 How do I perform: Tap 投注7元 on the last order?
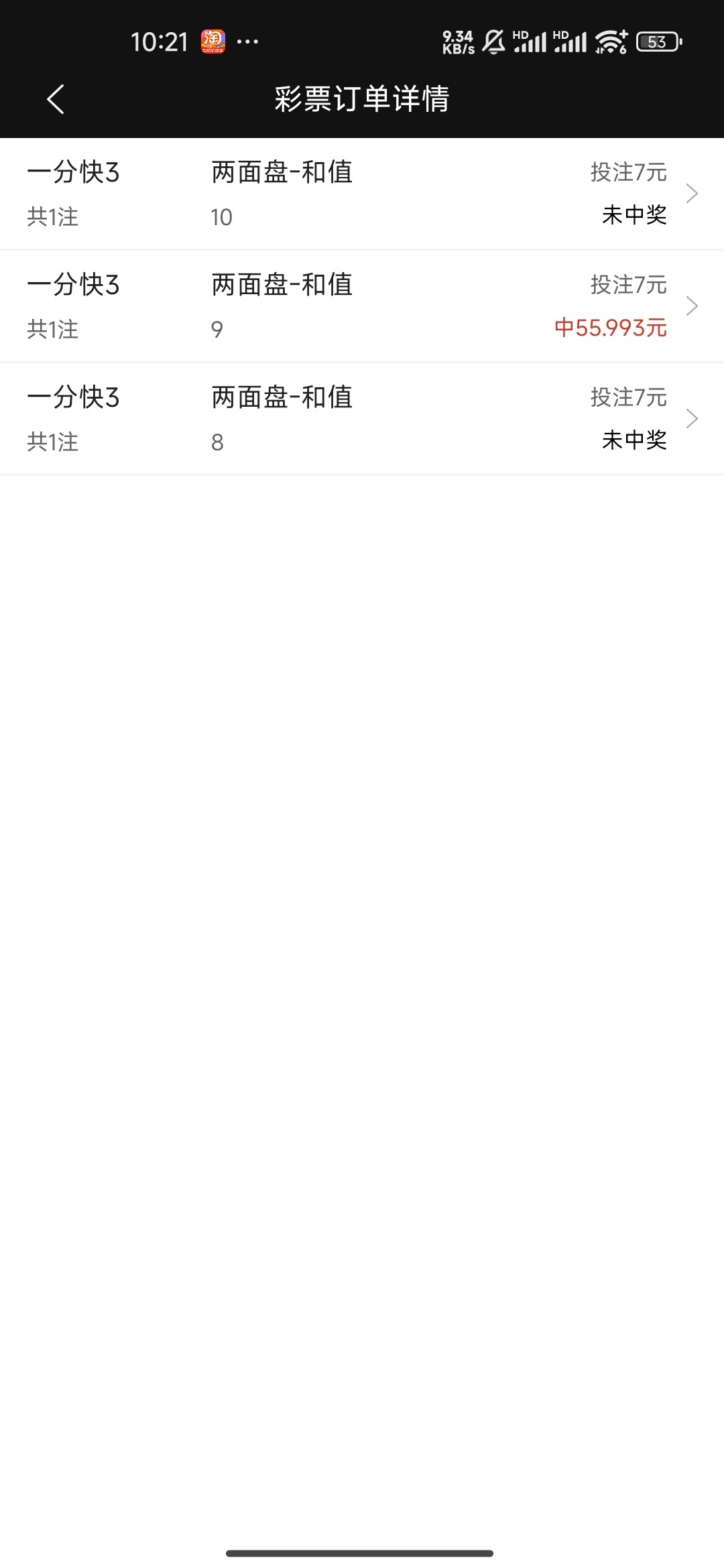(625, 397)
